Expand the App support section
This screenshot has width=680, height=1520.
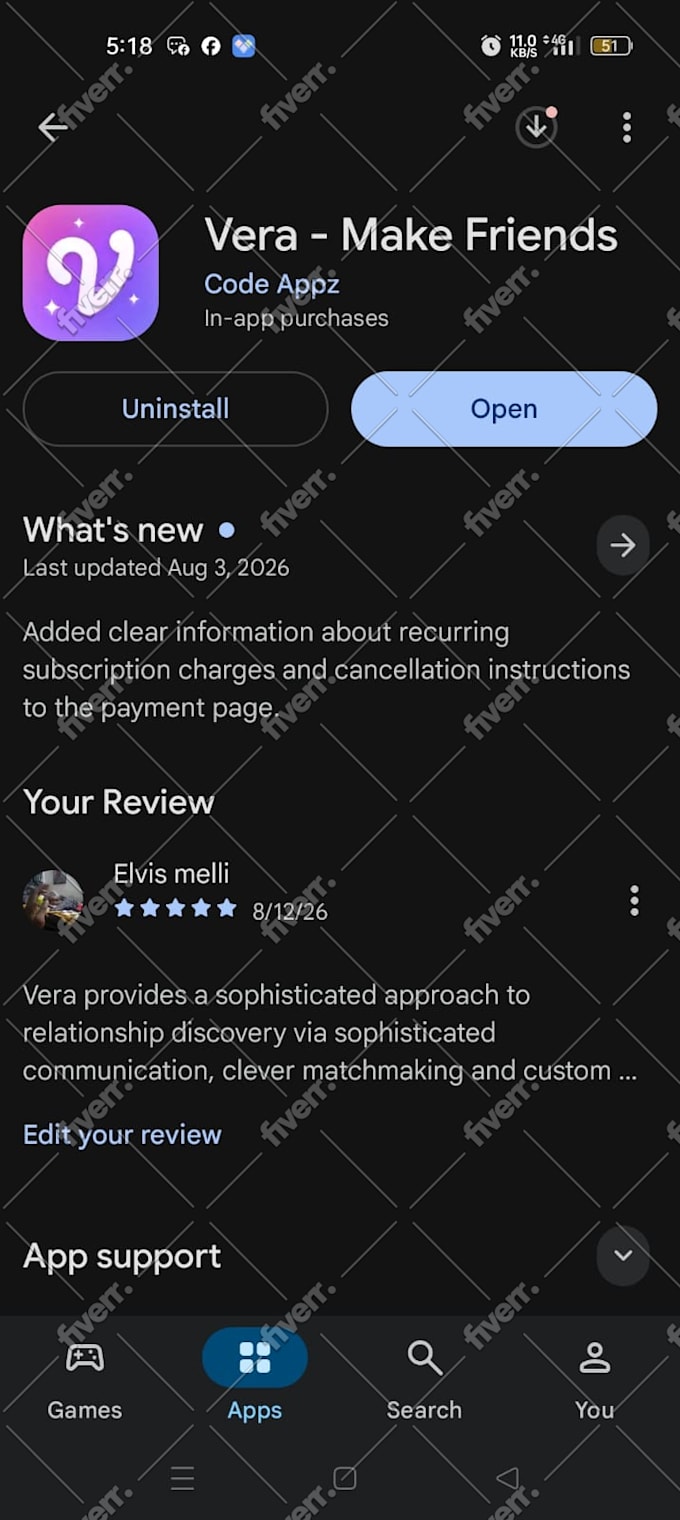pyautogui.click(x=623, y=1255)
